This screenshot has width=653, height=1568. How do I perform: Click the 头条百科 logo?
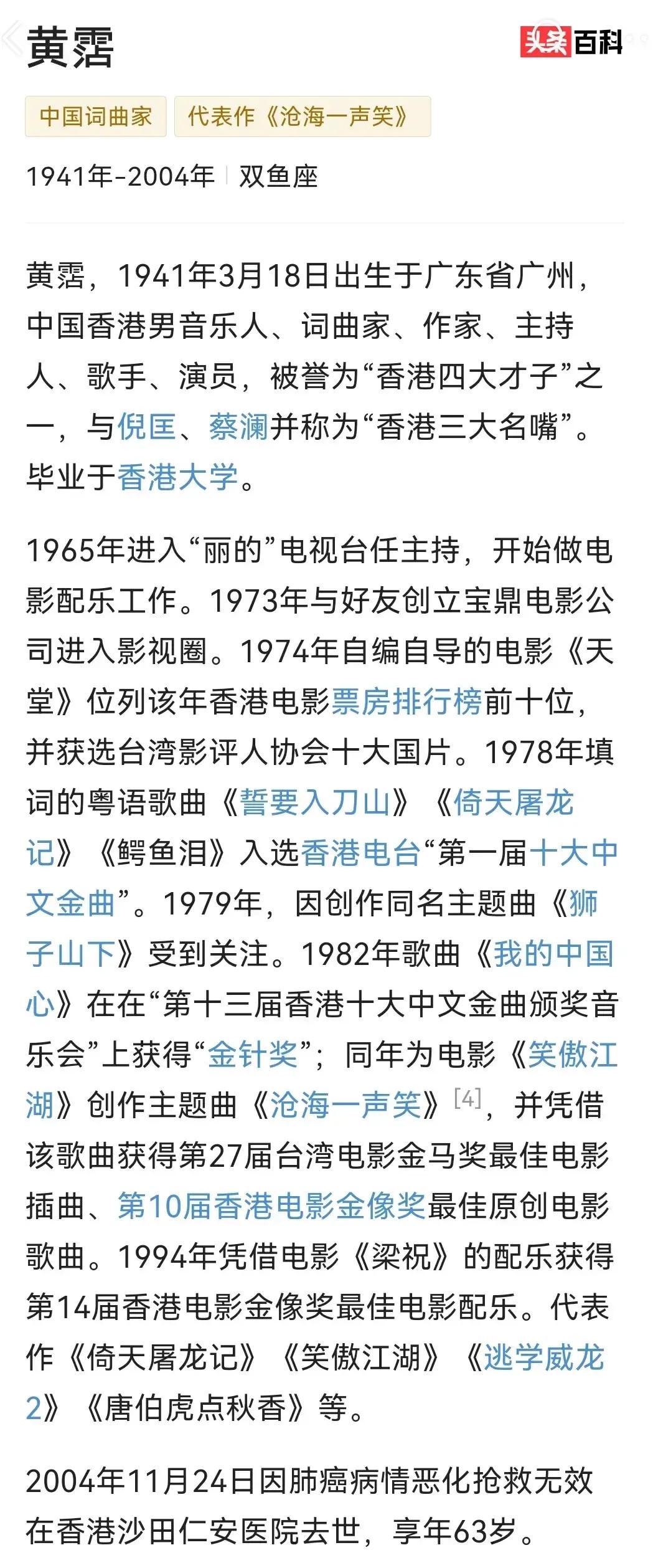pos(571,42)
